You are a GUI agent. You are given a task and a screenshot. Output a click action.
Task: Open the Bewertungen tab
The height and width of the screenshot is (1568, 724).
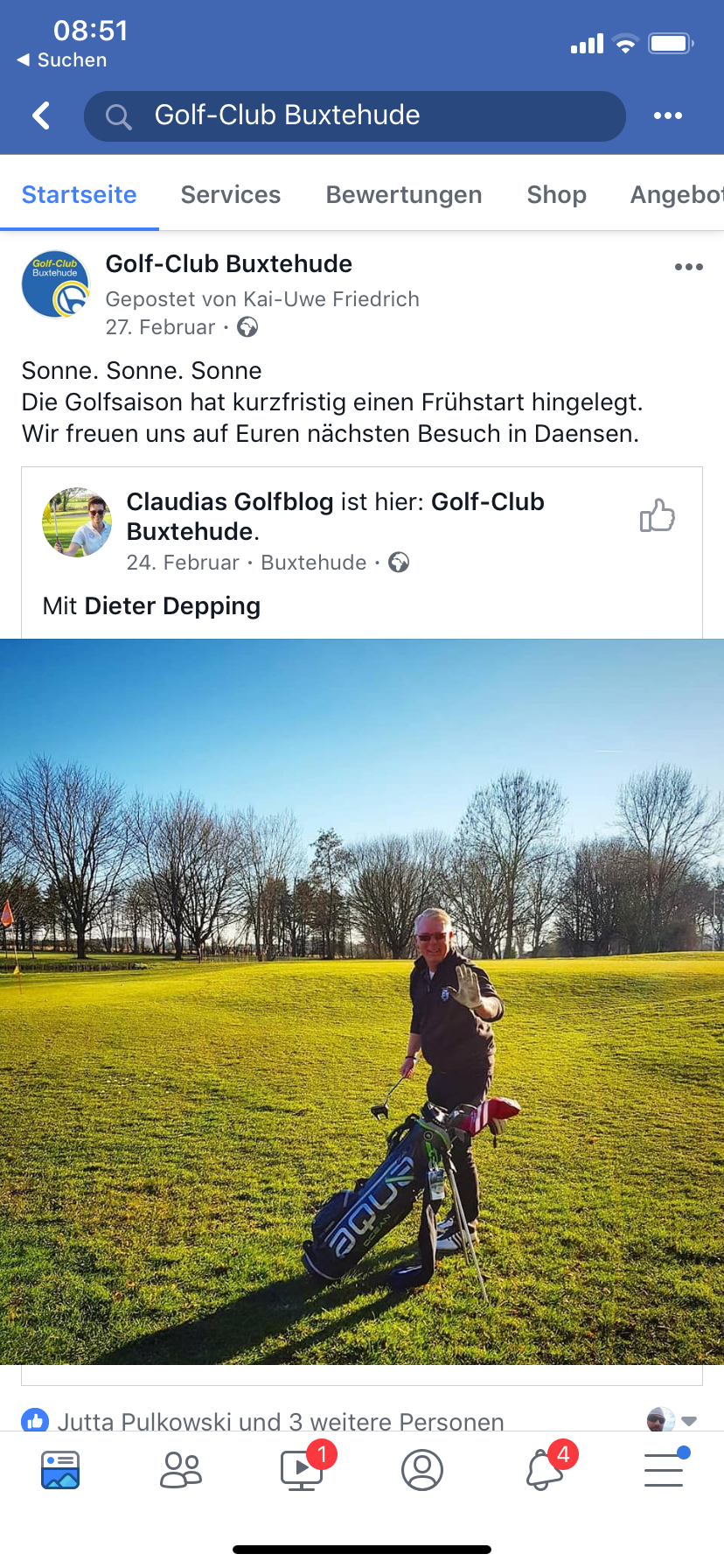(x=403, y=194)
